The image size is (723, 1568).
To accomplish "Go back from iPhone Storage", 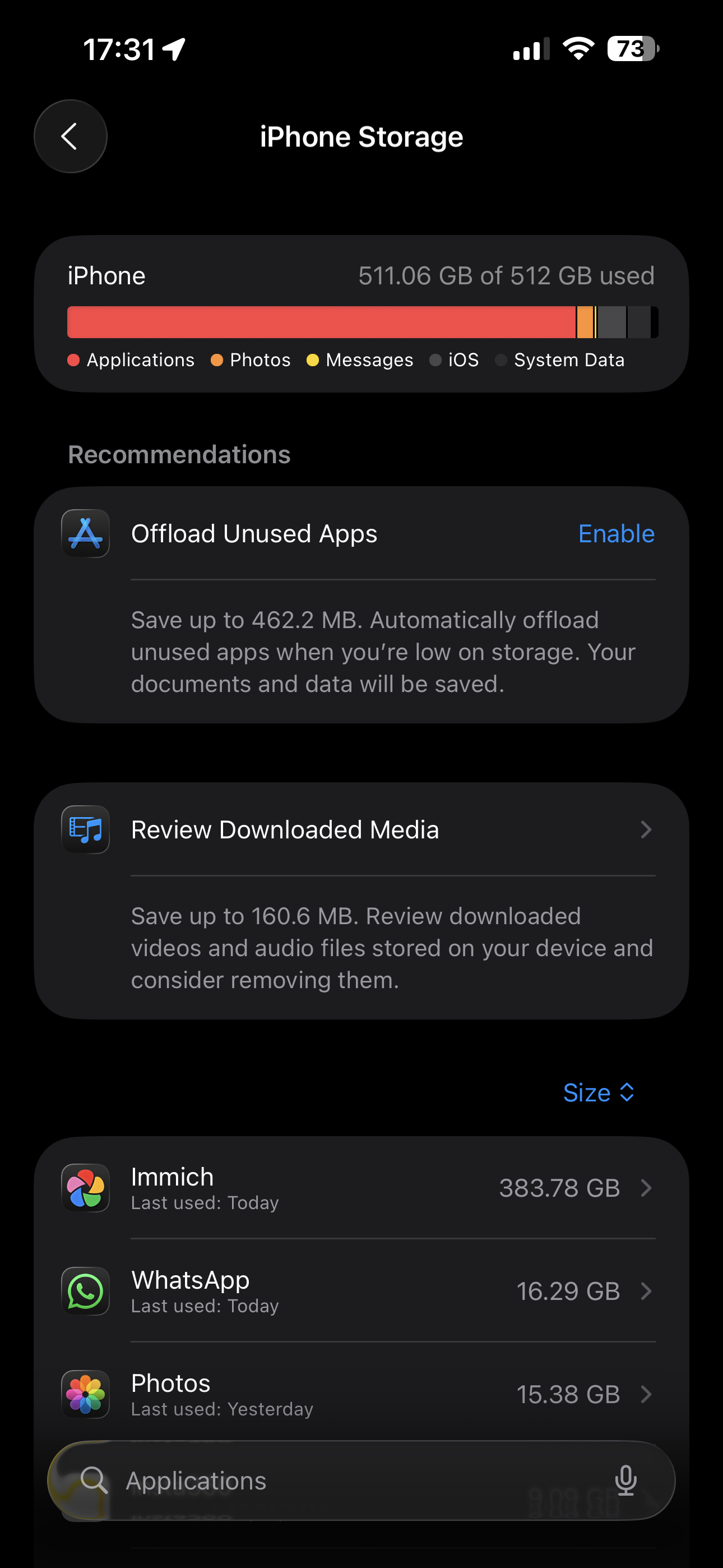I will point(70,136).
